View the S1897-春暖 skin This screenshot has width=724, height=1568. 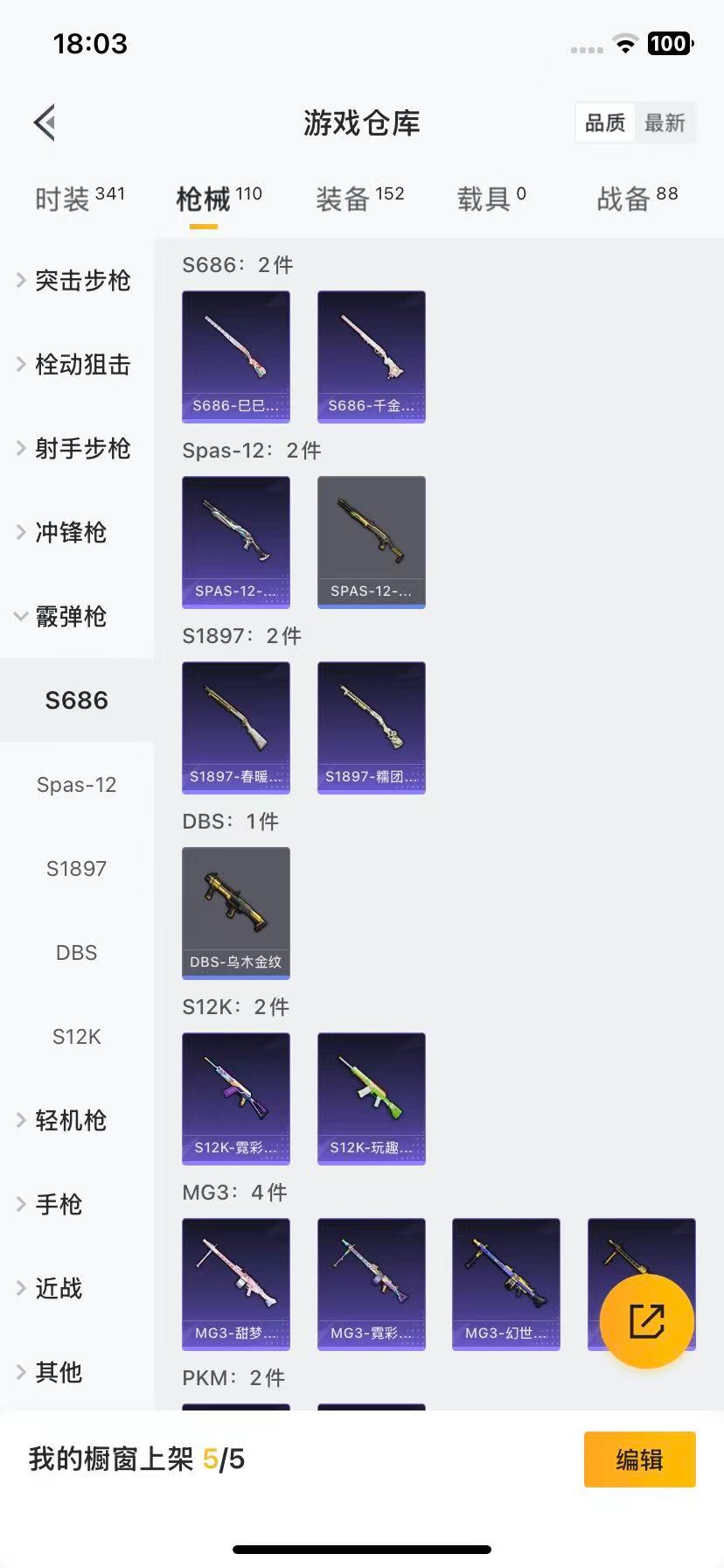pyautogui.click(x=235, y=727)
